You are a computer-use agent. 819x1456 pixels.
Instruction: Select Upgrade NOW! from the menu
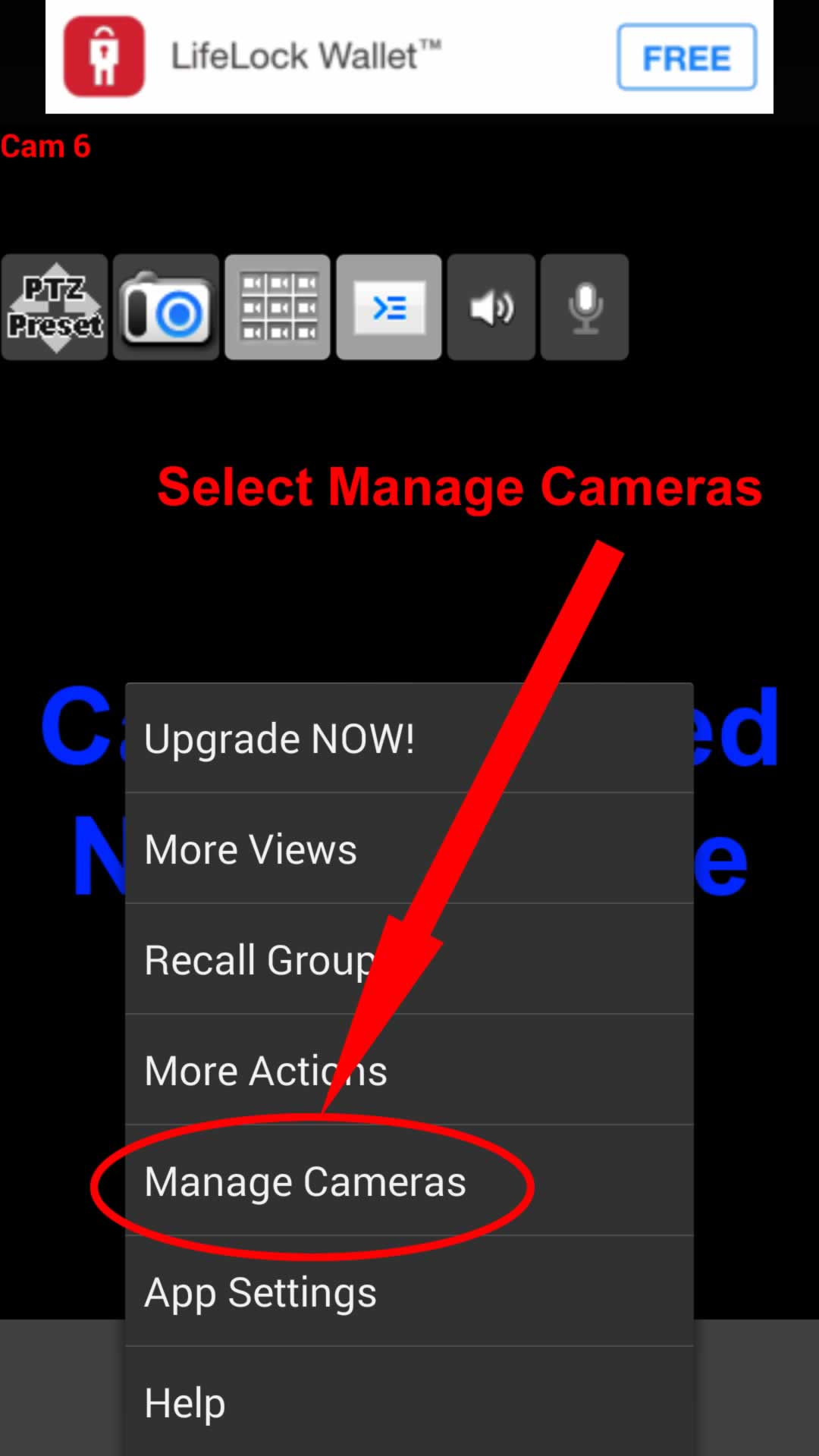[x=409, y=739]
